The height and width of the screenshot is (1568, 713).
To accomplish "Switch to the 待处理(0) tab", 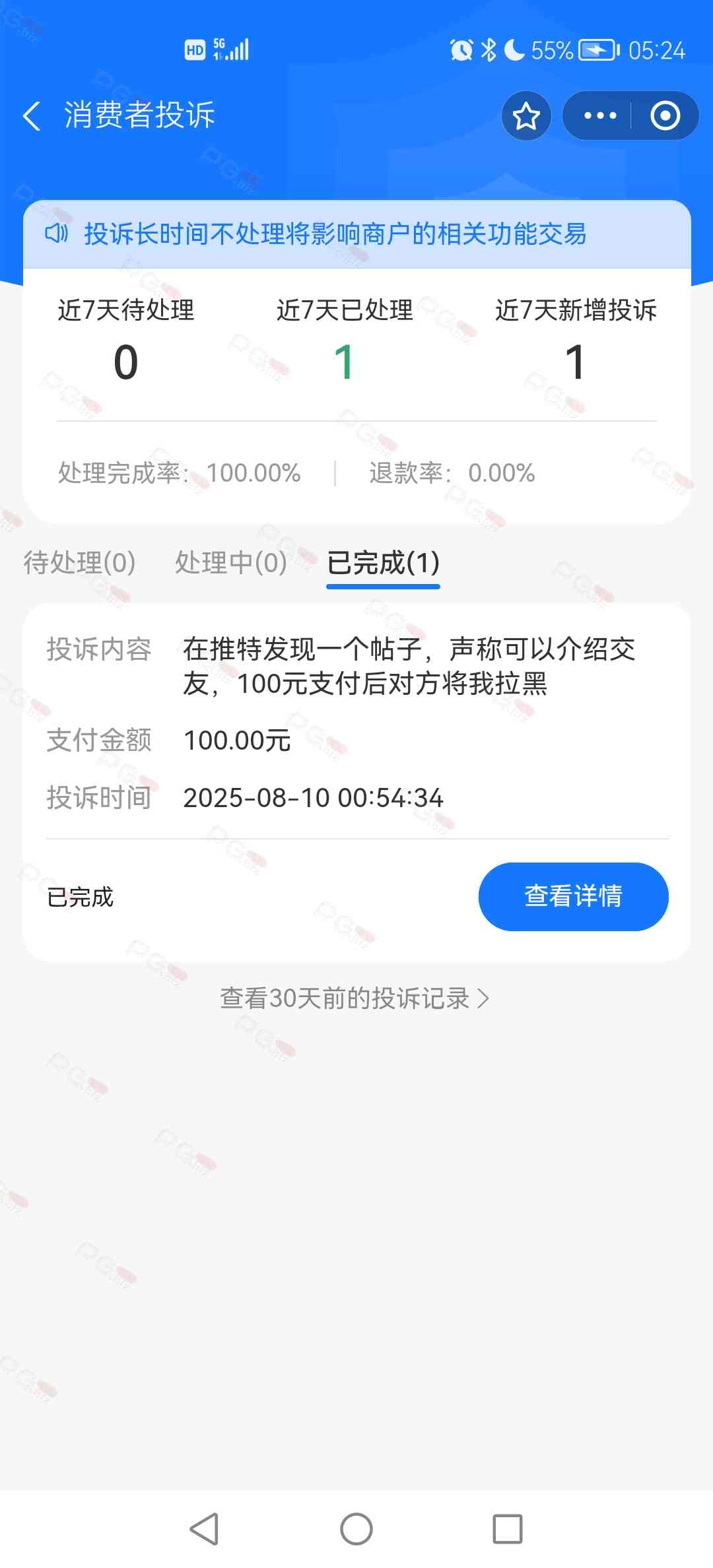I will (x=79, y=563).
